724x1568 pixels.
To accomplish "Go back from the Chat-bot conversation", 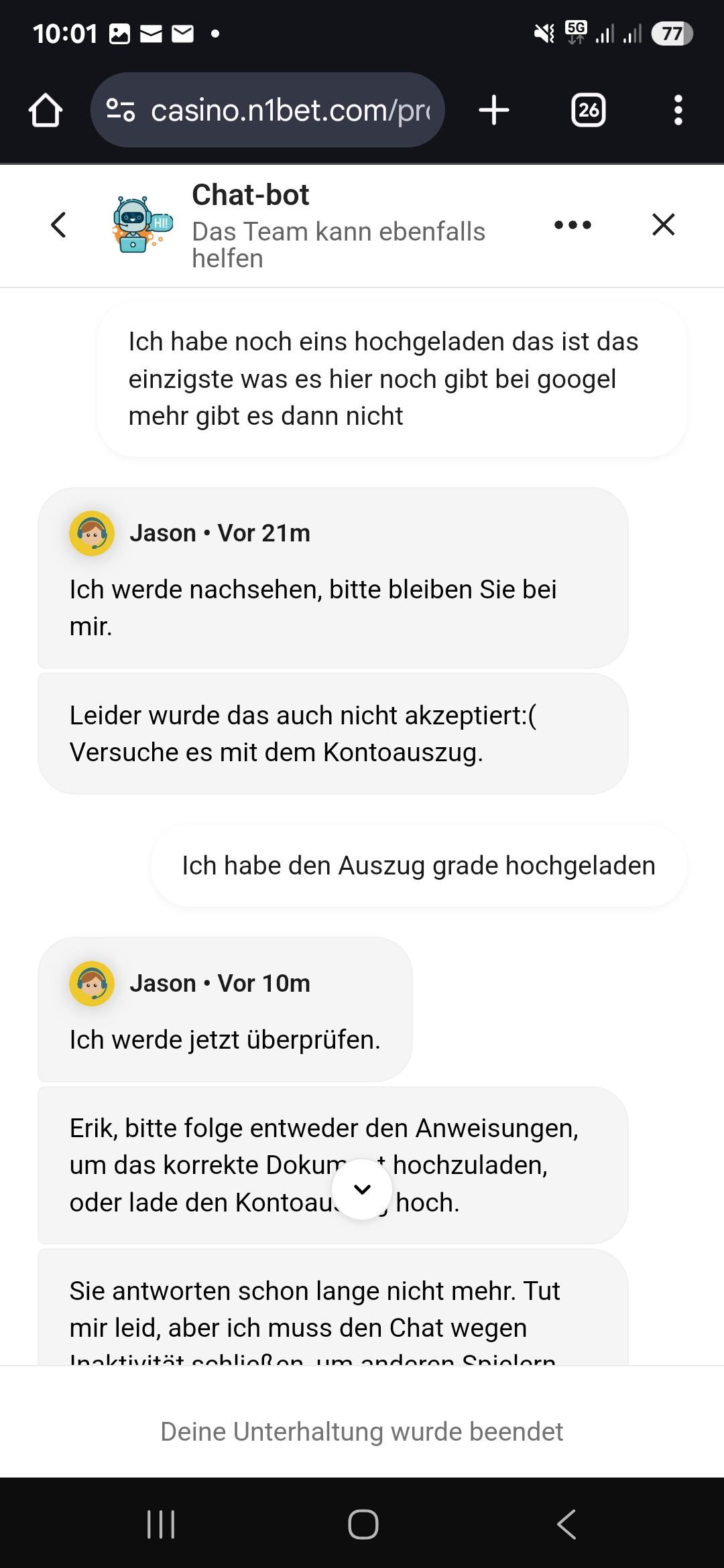I will pyautogui.click(x=59, y=225).
